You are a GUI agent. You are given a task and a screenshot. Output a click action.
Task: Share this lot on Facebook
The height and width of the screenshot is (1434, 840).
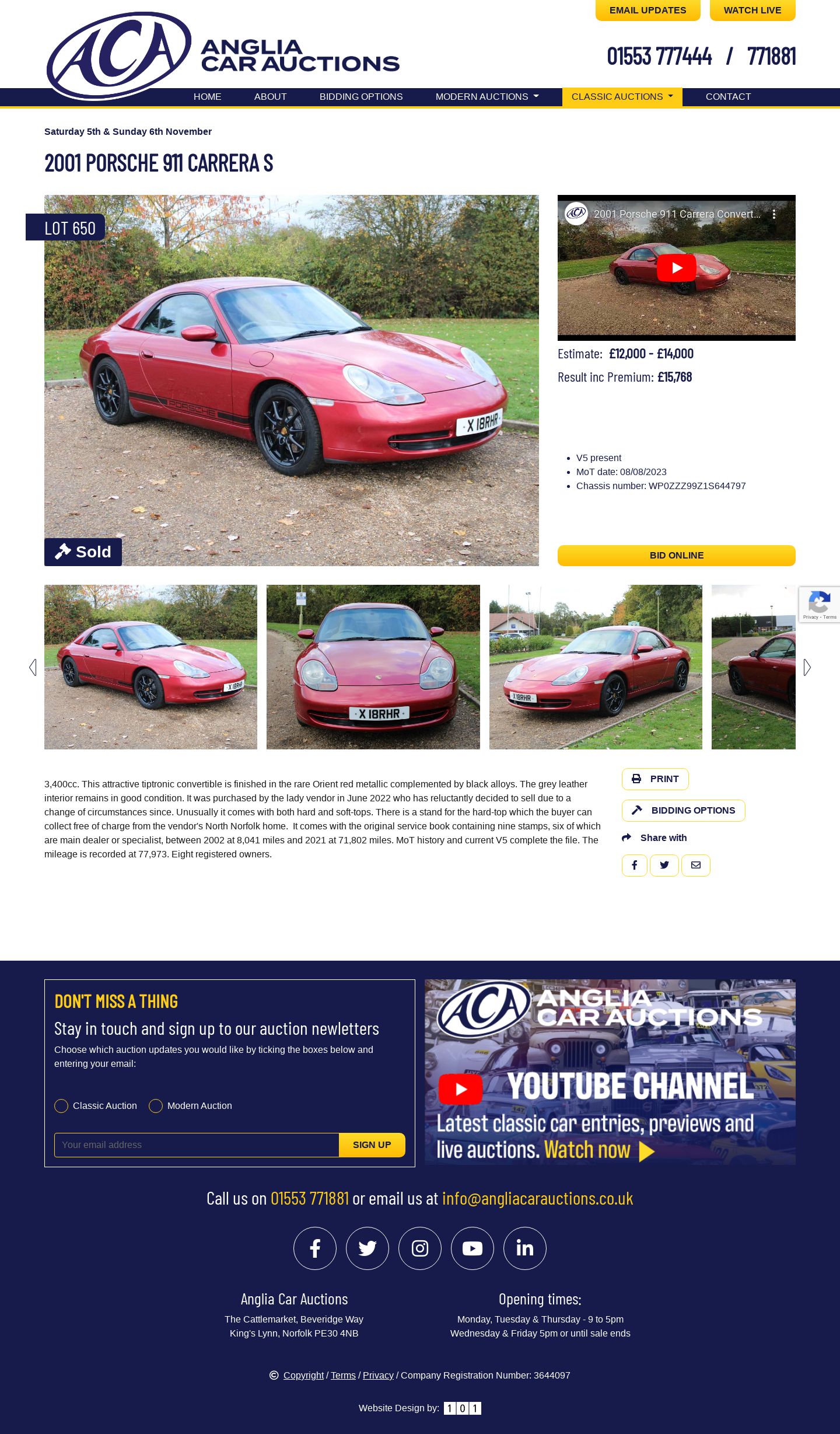(x=634, y=865)
